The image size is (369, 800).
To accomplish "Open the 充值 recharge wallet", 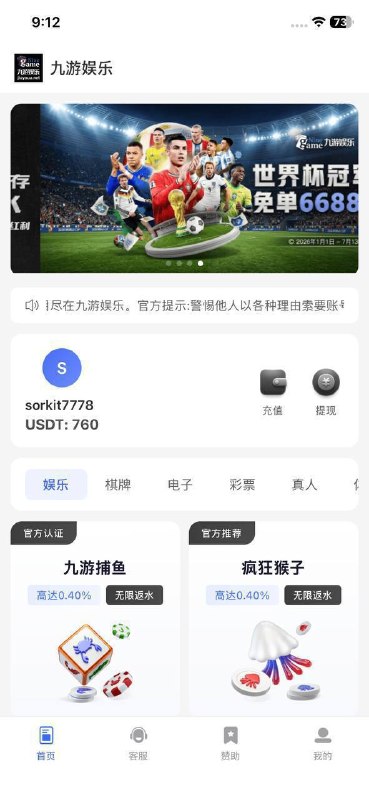I will pos(273,392).
